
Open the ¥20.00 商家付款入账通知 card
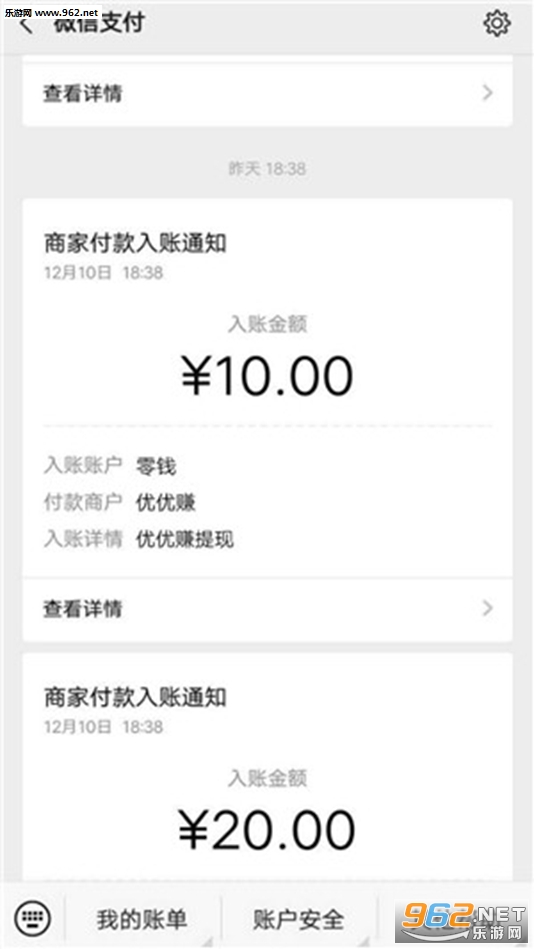click(x=267, y=766)
